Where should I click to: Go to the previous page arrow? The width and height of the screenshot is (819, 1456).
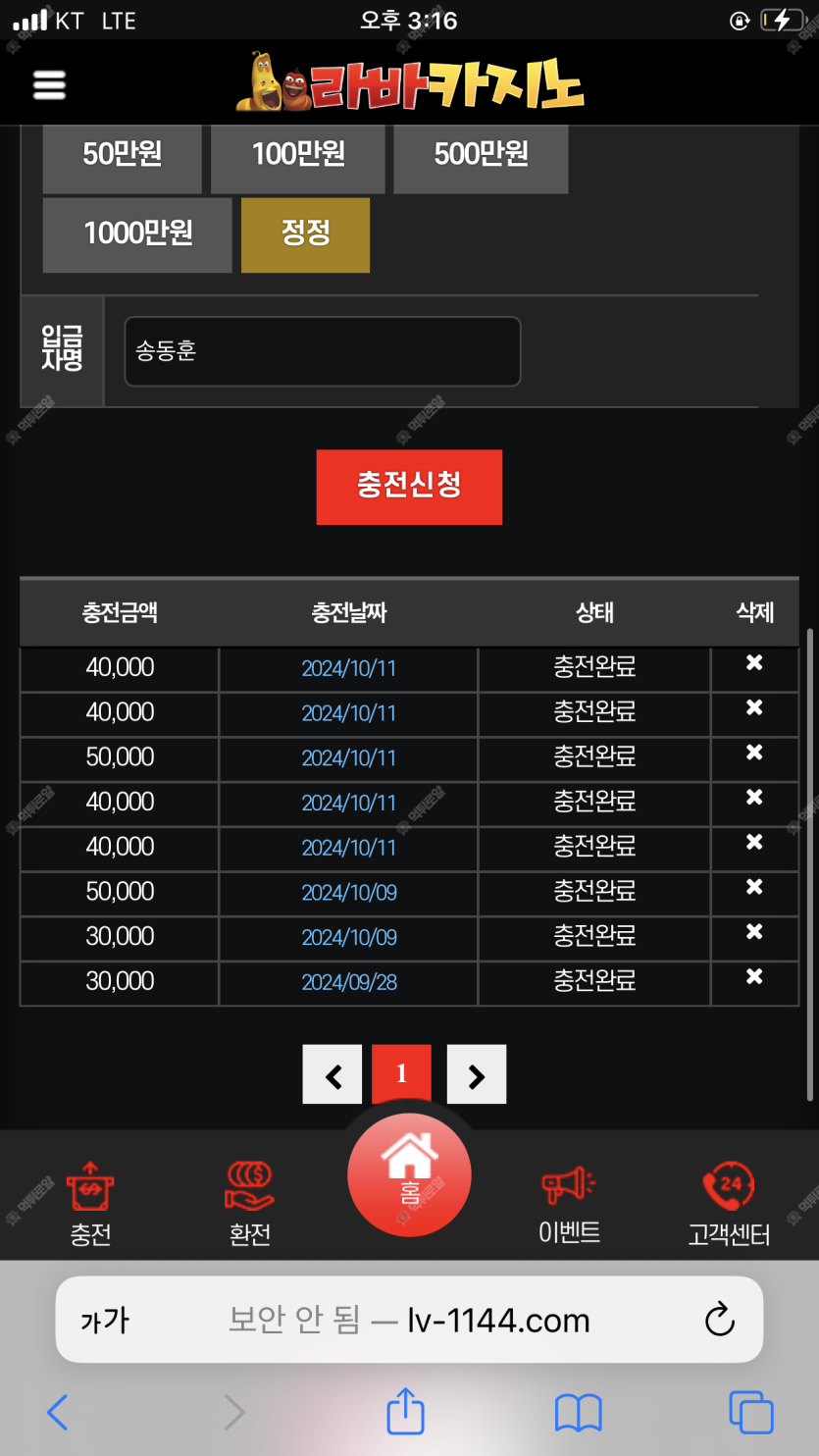(333, 1075)
